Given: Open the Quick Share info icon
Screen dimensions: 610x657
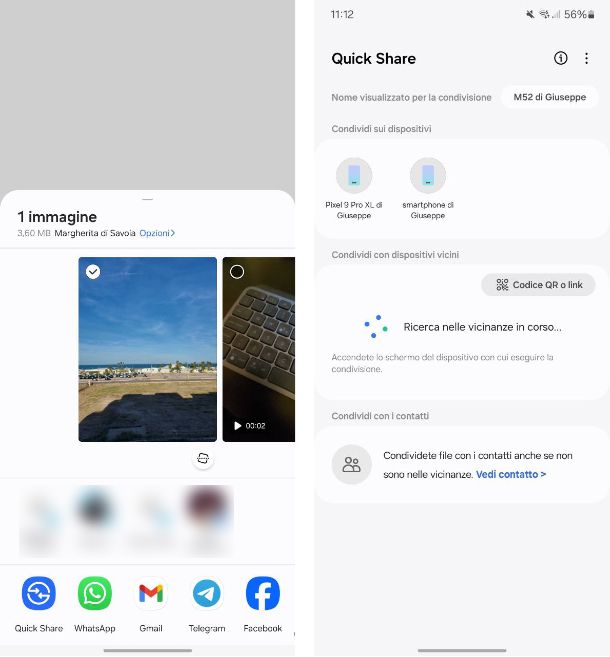Looking at the screenshot, I should (561, 58).
